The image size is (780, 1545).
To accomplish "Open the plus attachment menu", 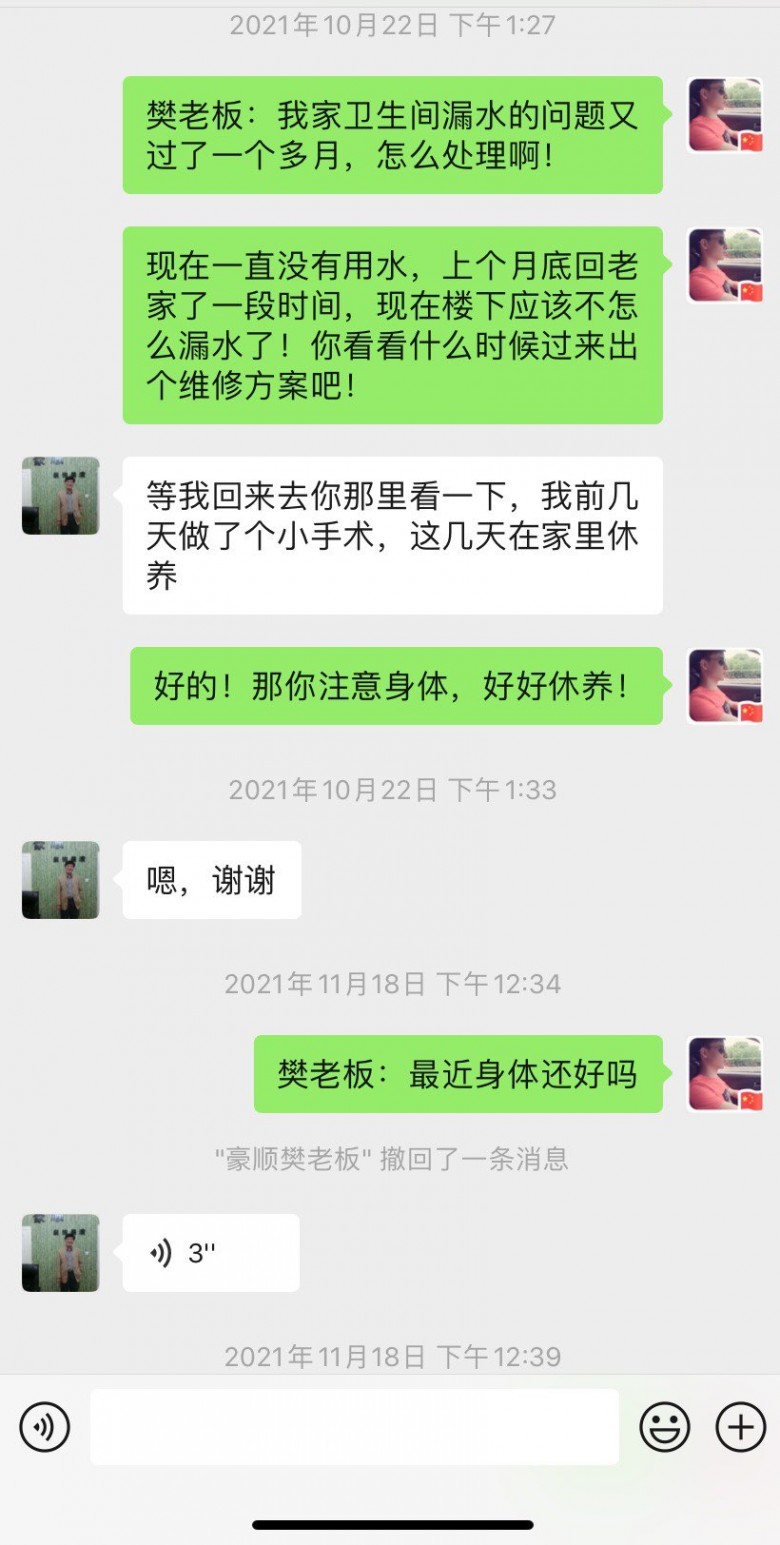I will pyautogui.click(x=741, y=1427).
